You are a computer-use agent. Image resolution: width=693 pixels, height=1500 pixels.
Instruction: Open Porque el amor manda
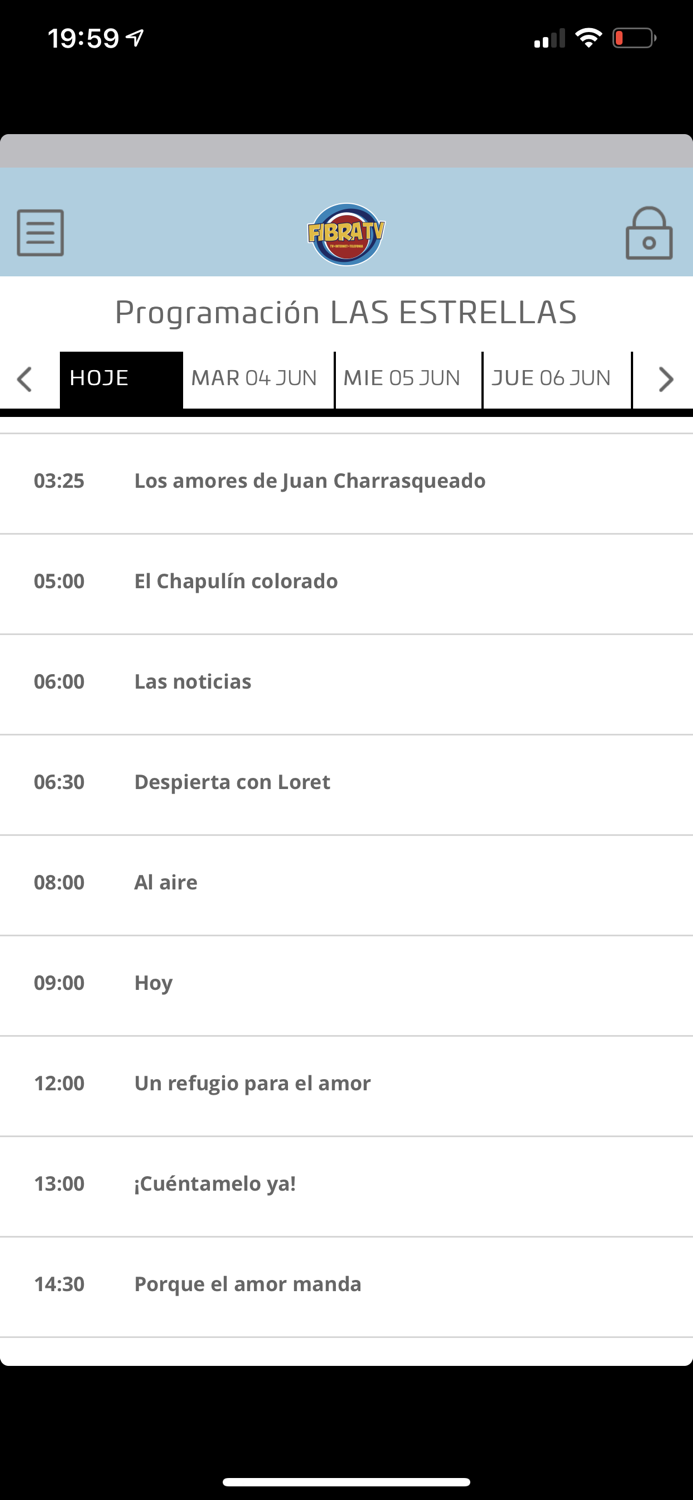pos(248,1284)
